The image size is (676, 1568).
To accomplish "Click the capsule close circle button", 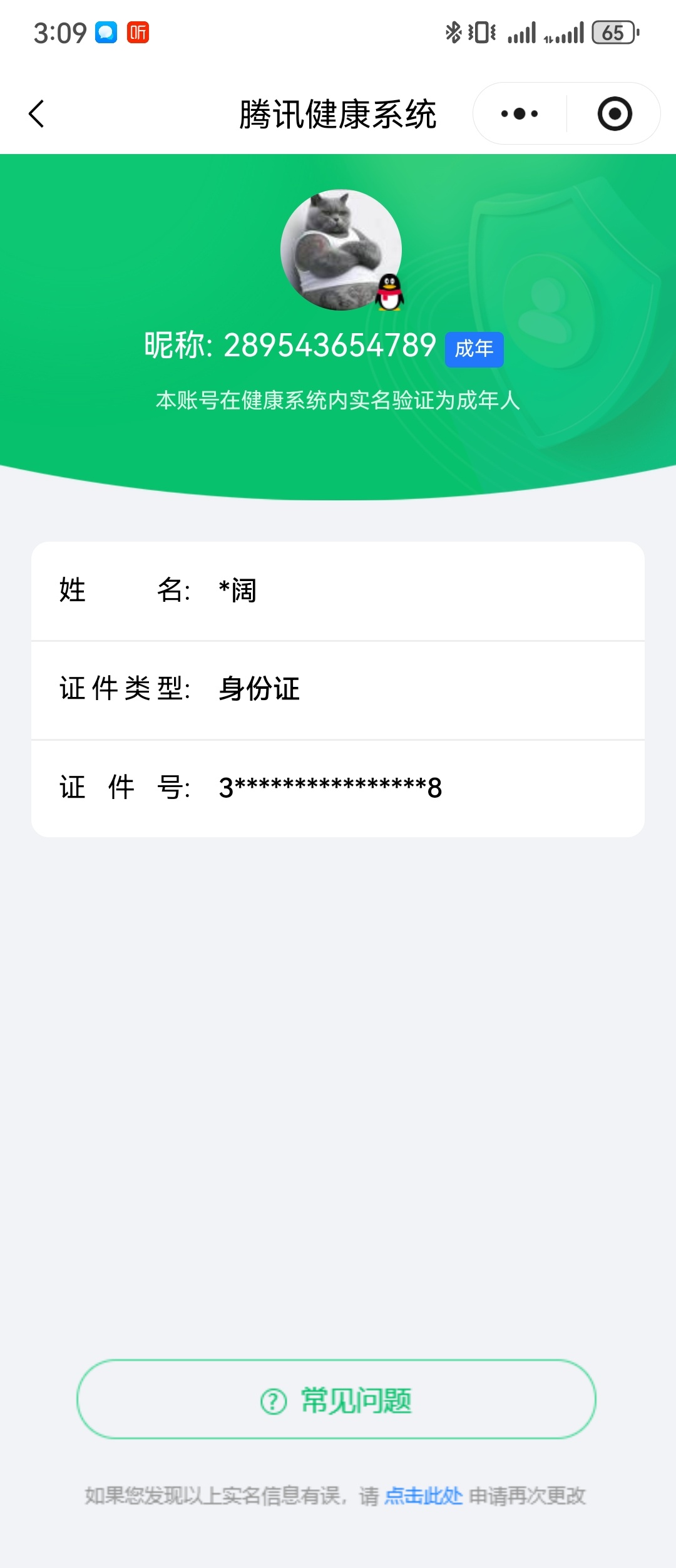I will [615, 114].
